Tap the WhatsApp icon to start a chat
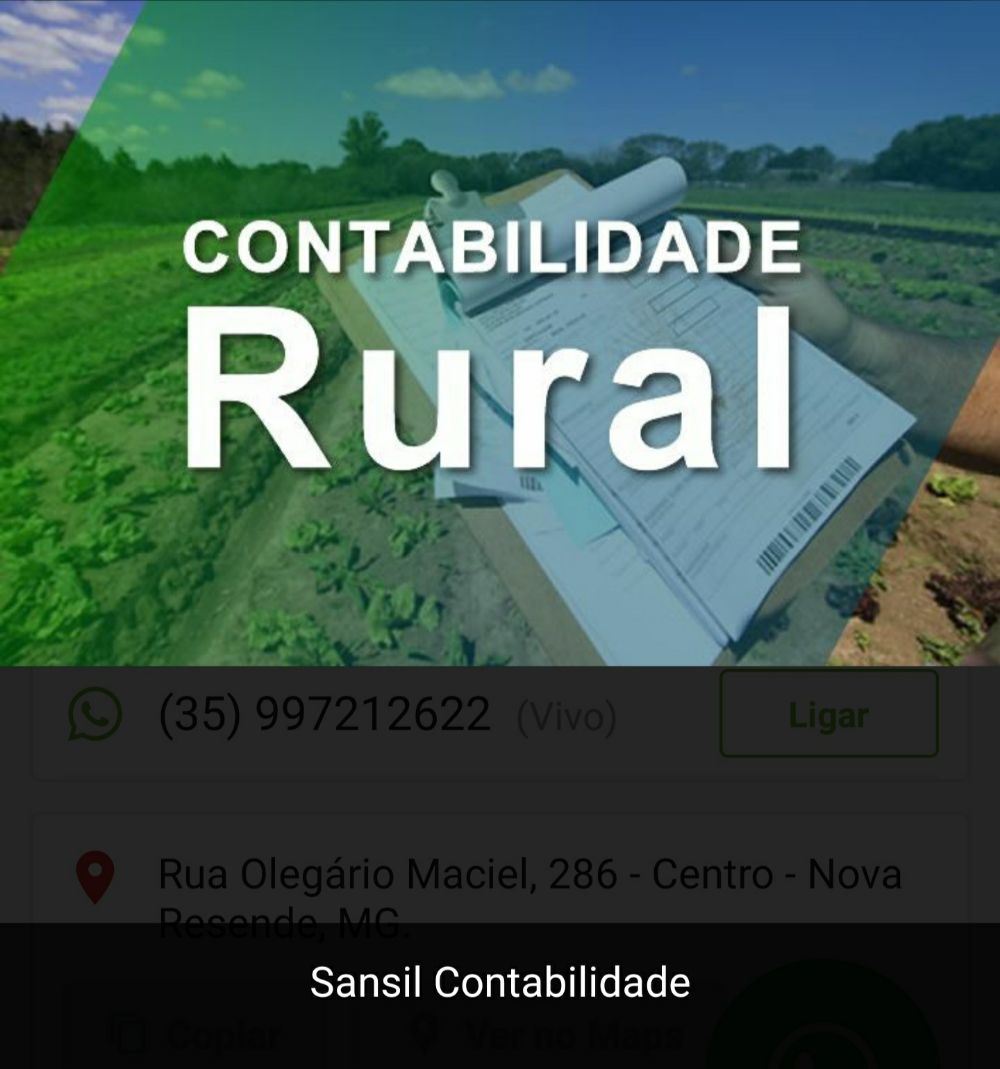Image resolution: width=1000 pixels, height=1069 pixels. (x=93, y=714)
